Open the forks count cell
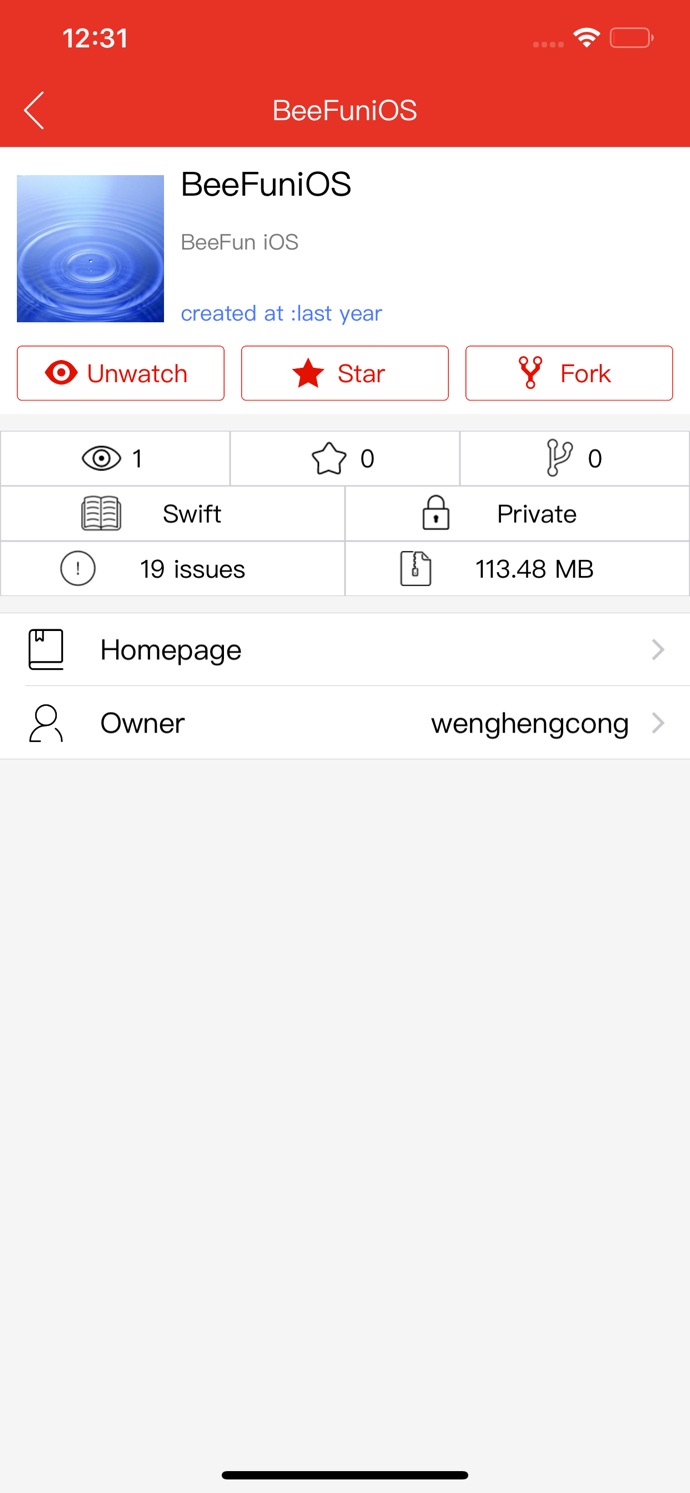Viewport: 690px width, 1493px height. pos(575,459)
